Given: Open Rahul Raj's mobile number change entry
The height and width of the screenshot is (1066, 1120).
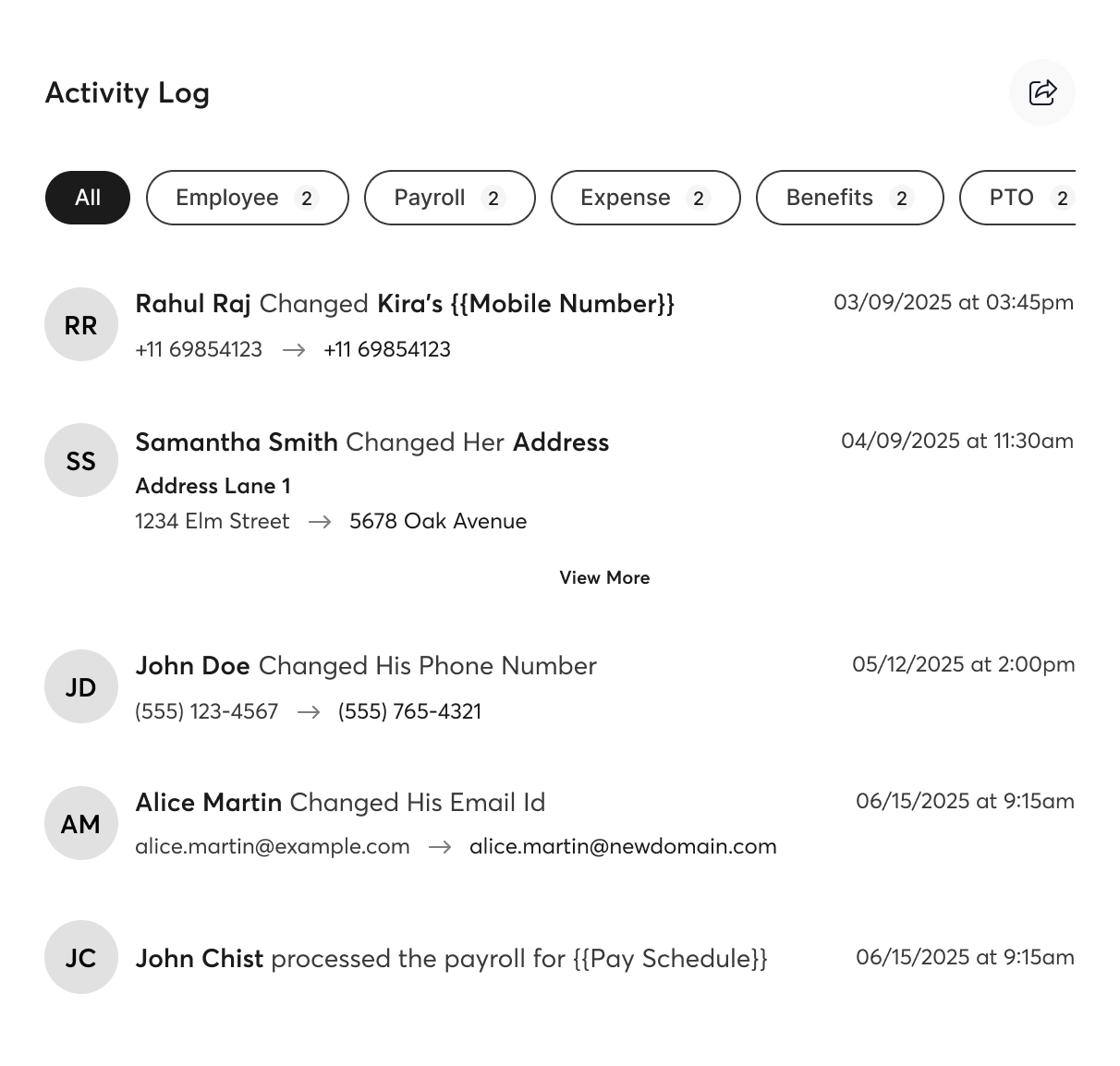Looking at the screenshot, I should (405, 304).
